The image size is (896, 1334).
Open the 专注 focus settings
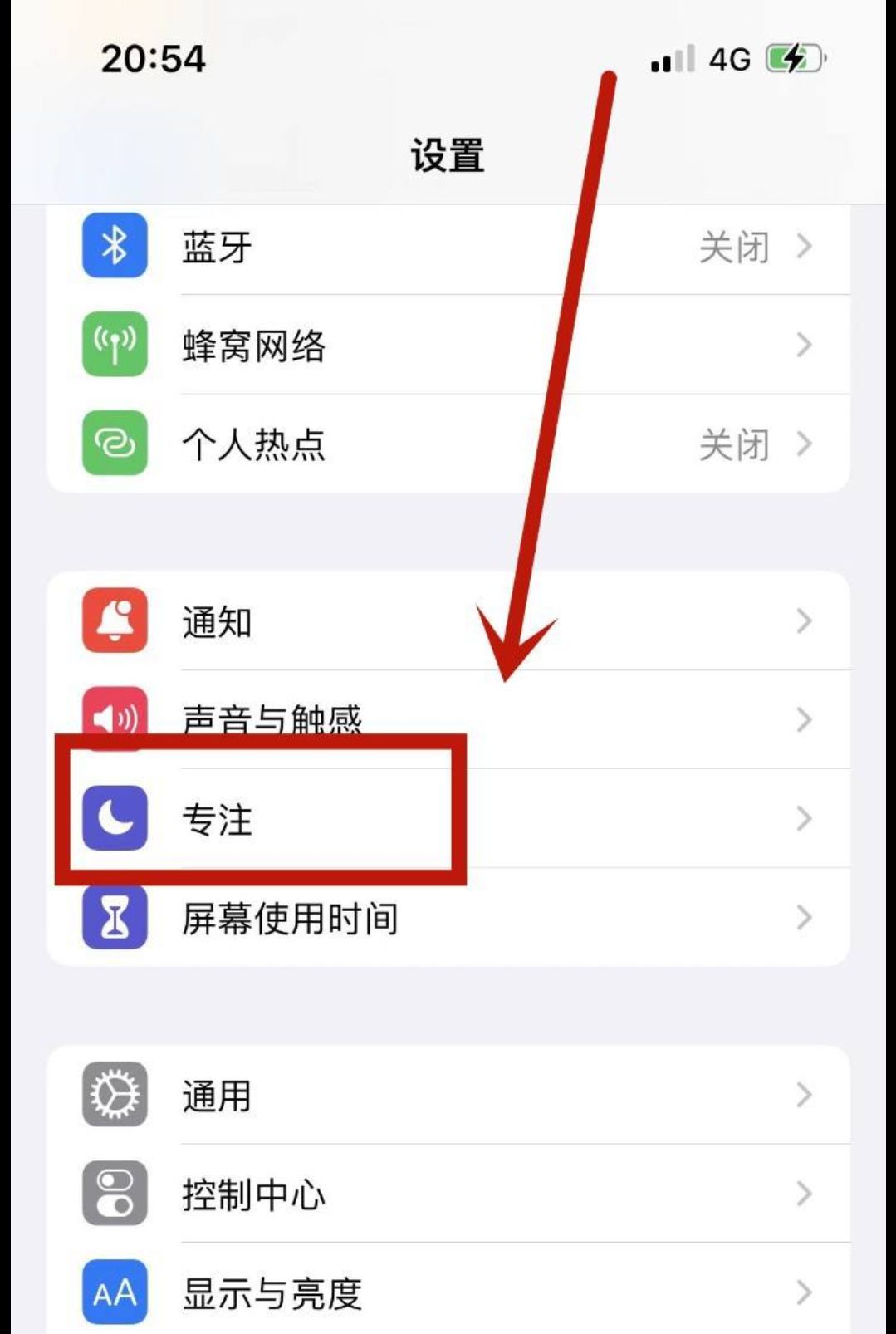448,820
